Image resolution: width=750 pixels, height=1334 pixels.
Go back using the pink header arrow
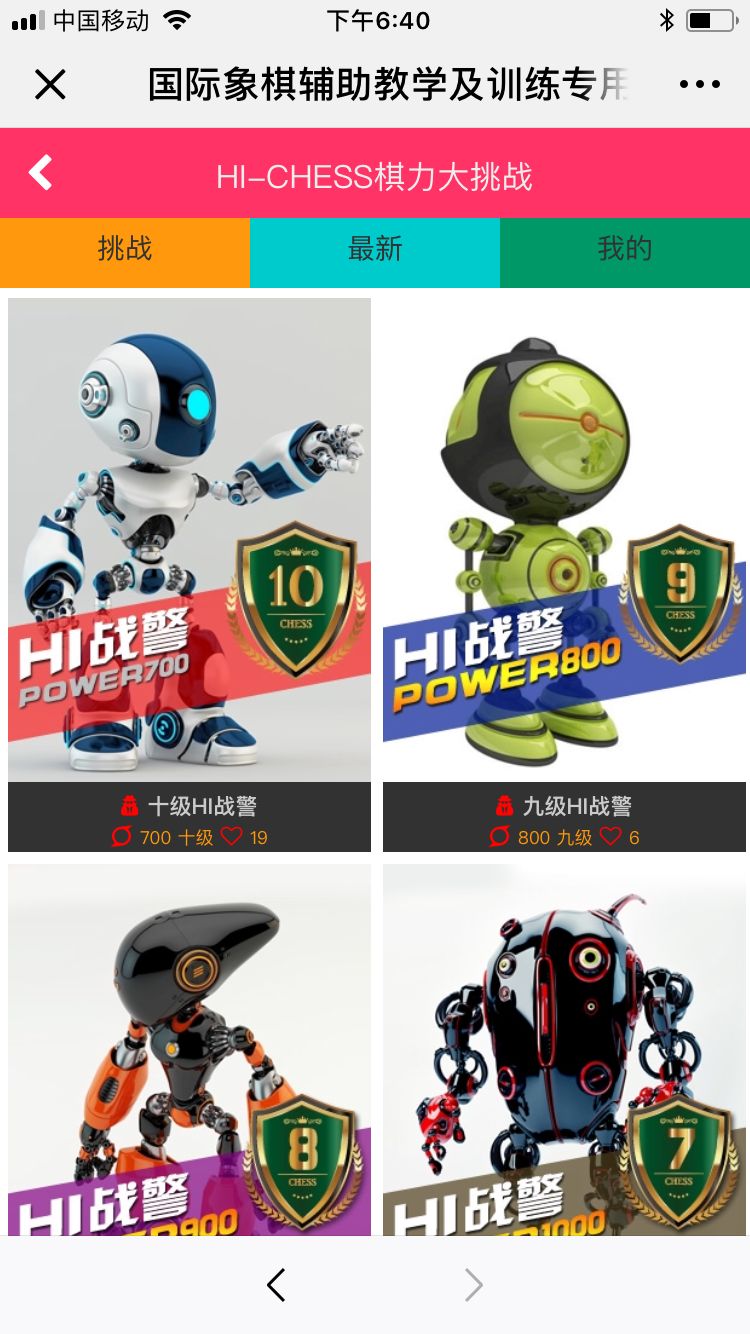tap(41, 173)
